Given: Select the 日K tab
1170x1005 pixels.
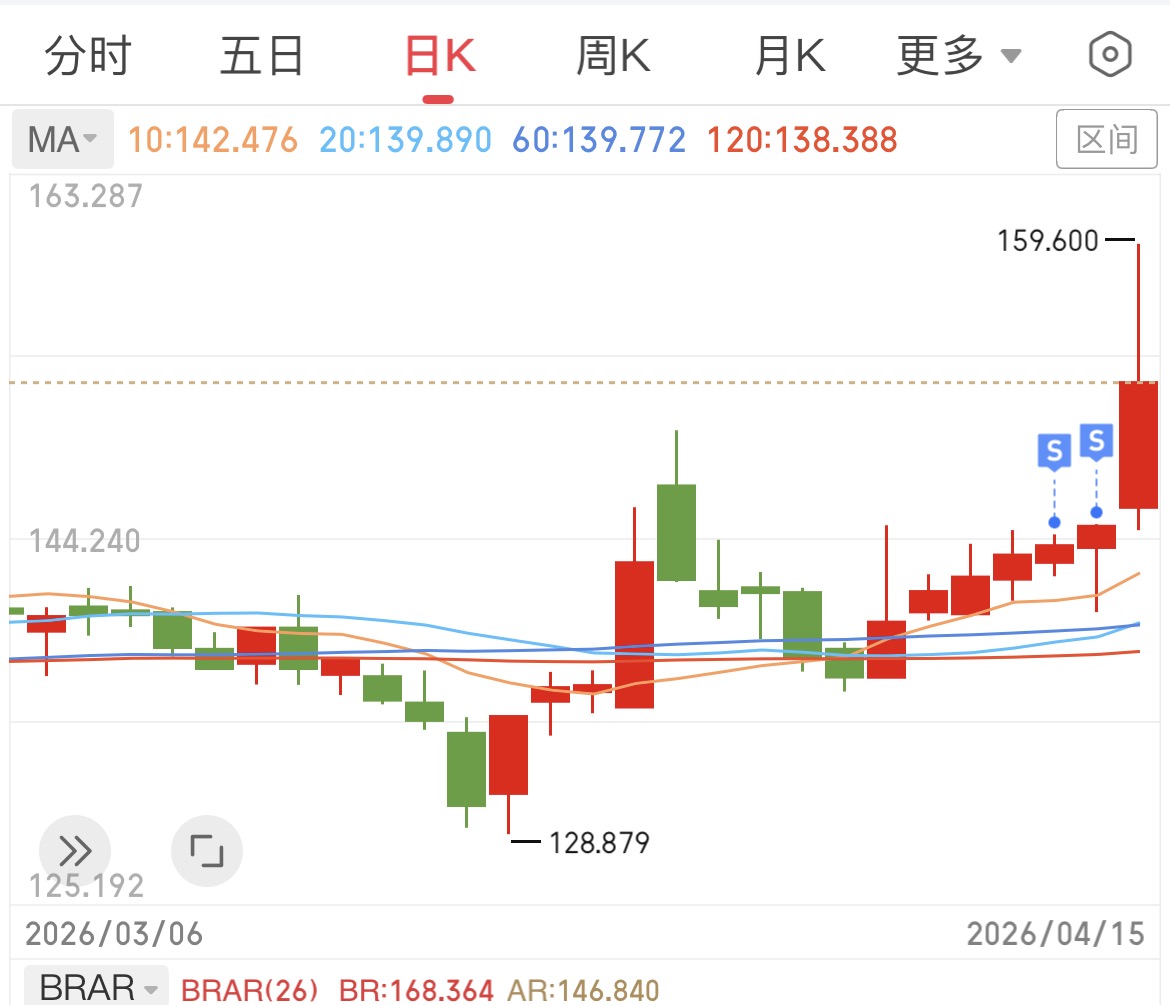Looking at the screenshot, I should [439, 58].
